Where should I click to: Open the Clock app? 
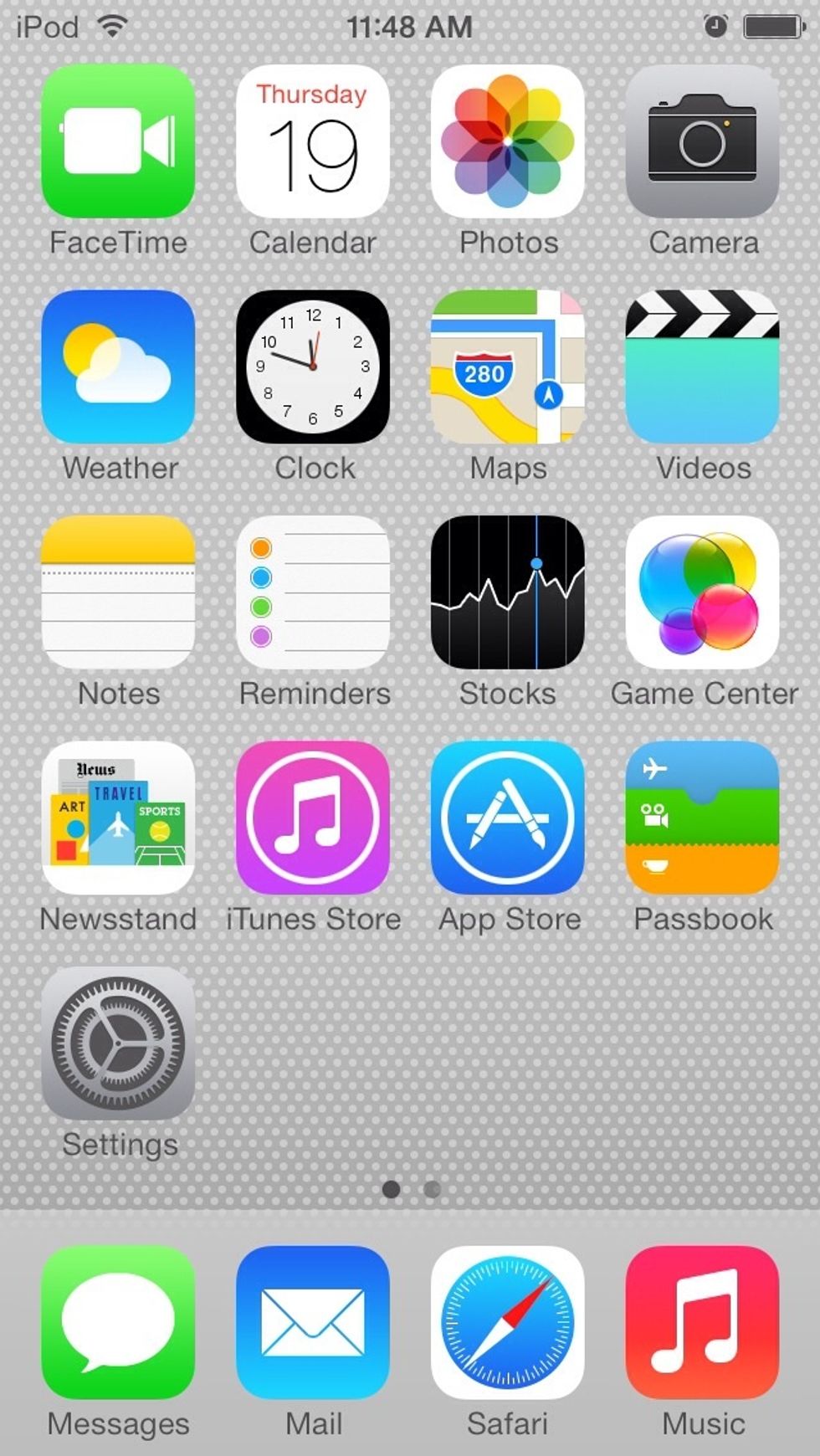pos(313,367)
